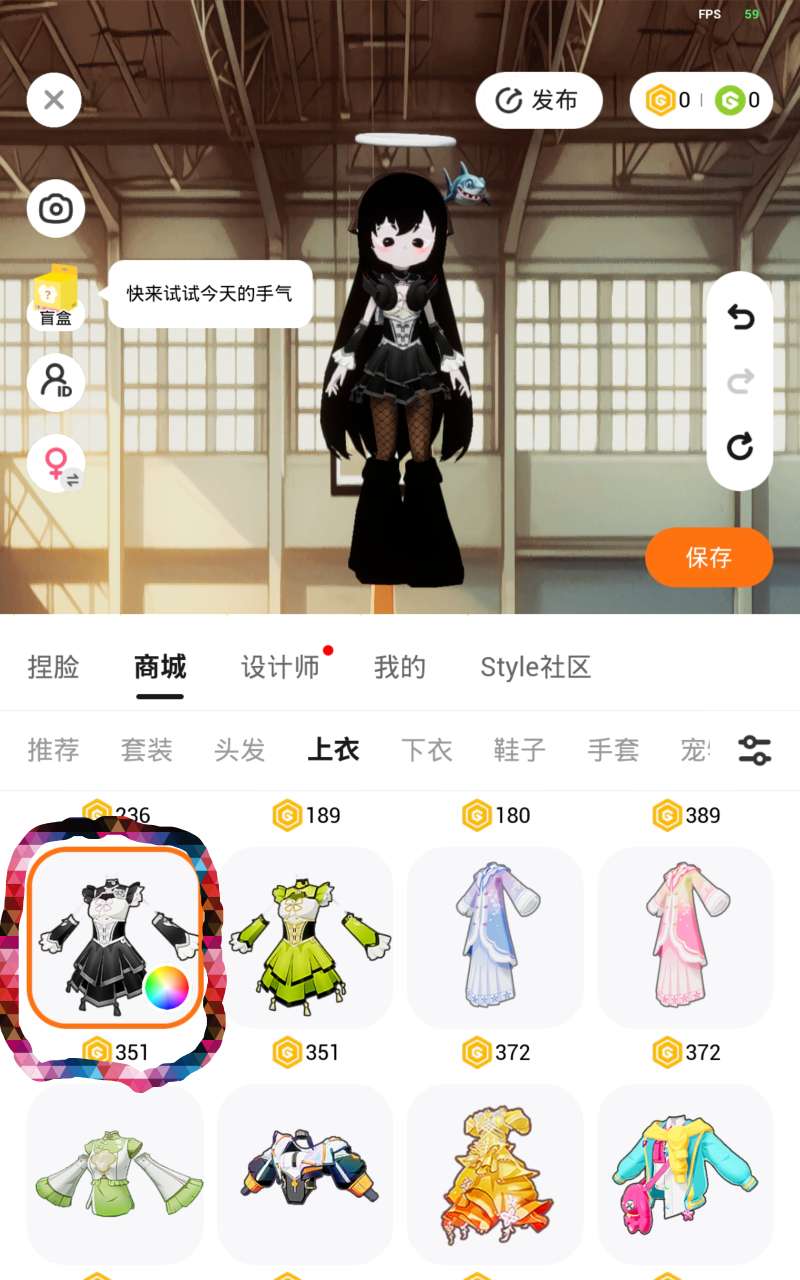
Task: Go to the 我的 tab
Action: pos(399,667)
